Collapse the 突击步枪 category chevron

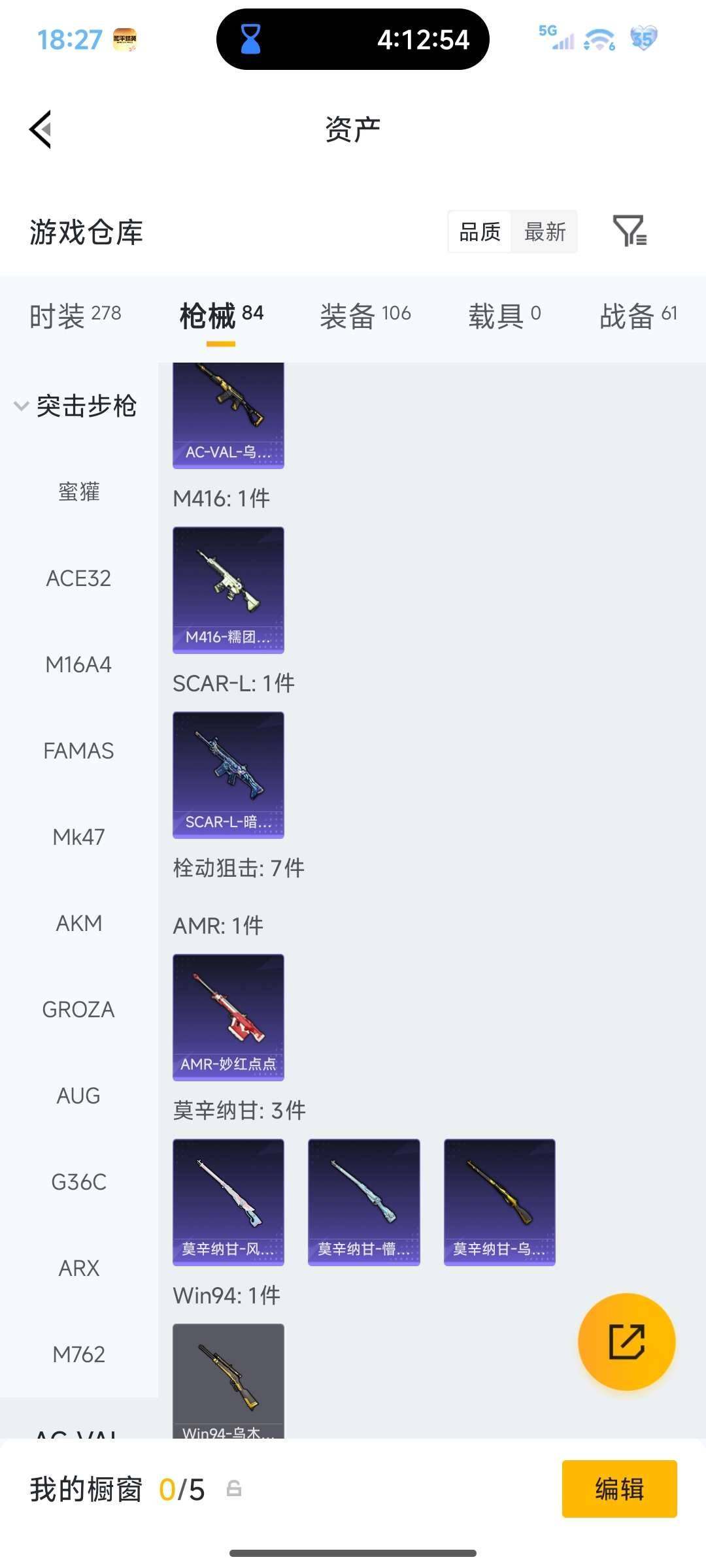point(20,405)
